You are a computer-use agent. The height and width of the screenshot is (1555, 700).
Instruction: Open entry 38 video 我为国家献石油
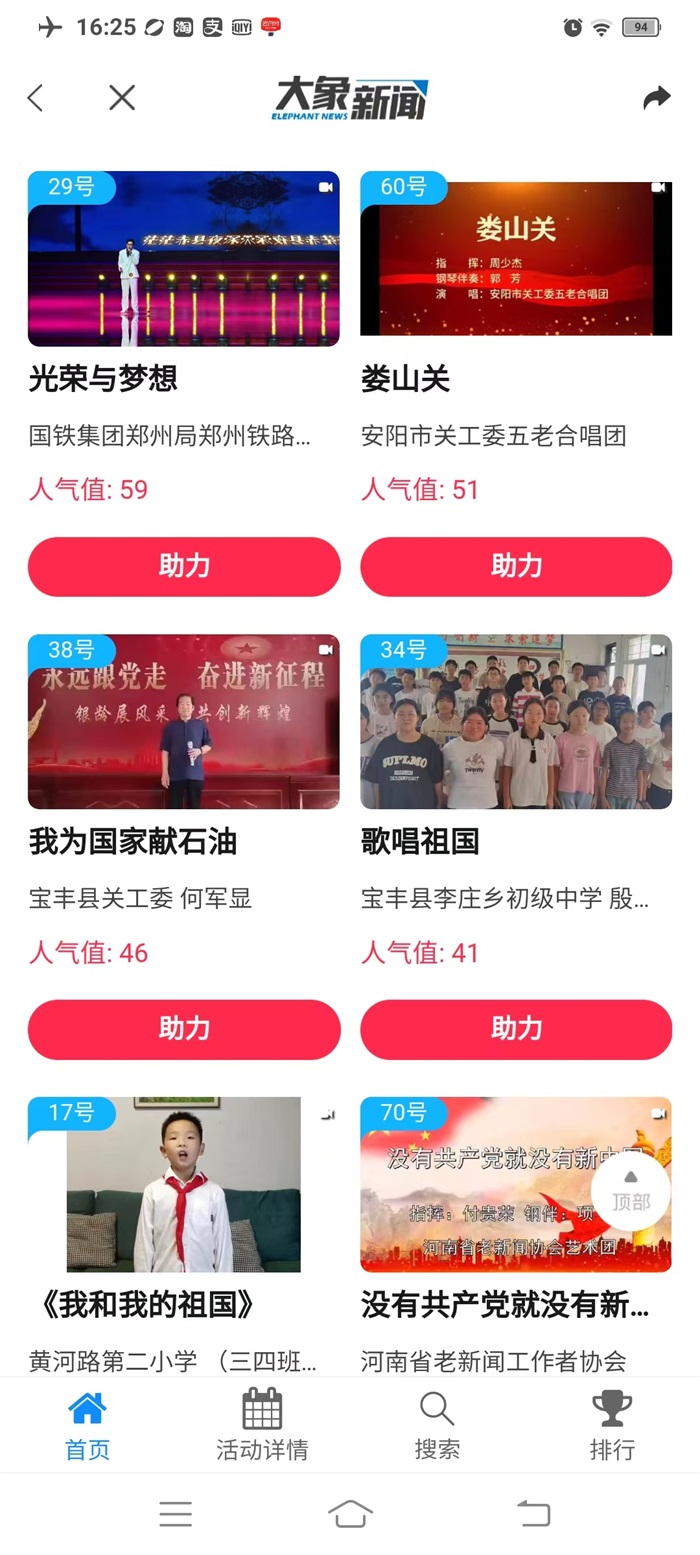(184, 721)
